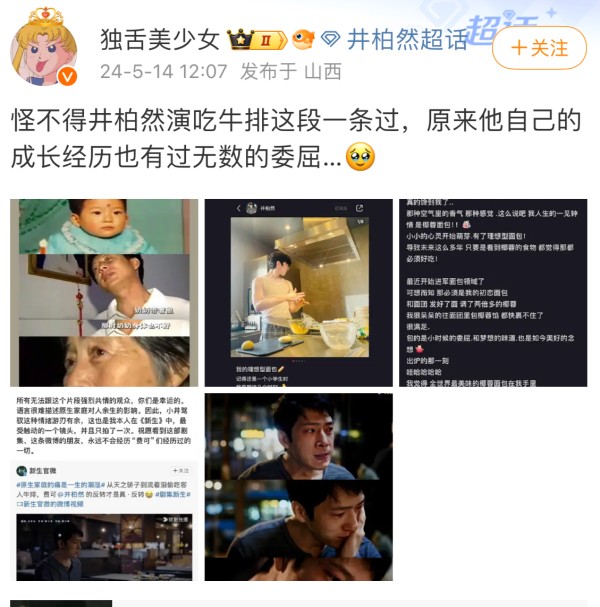
Task: Open the image of the man crying
Action: [298, 487]
